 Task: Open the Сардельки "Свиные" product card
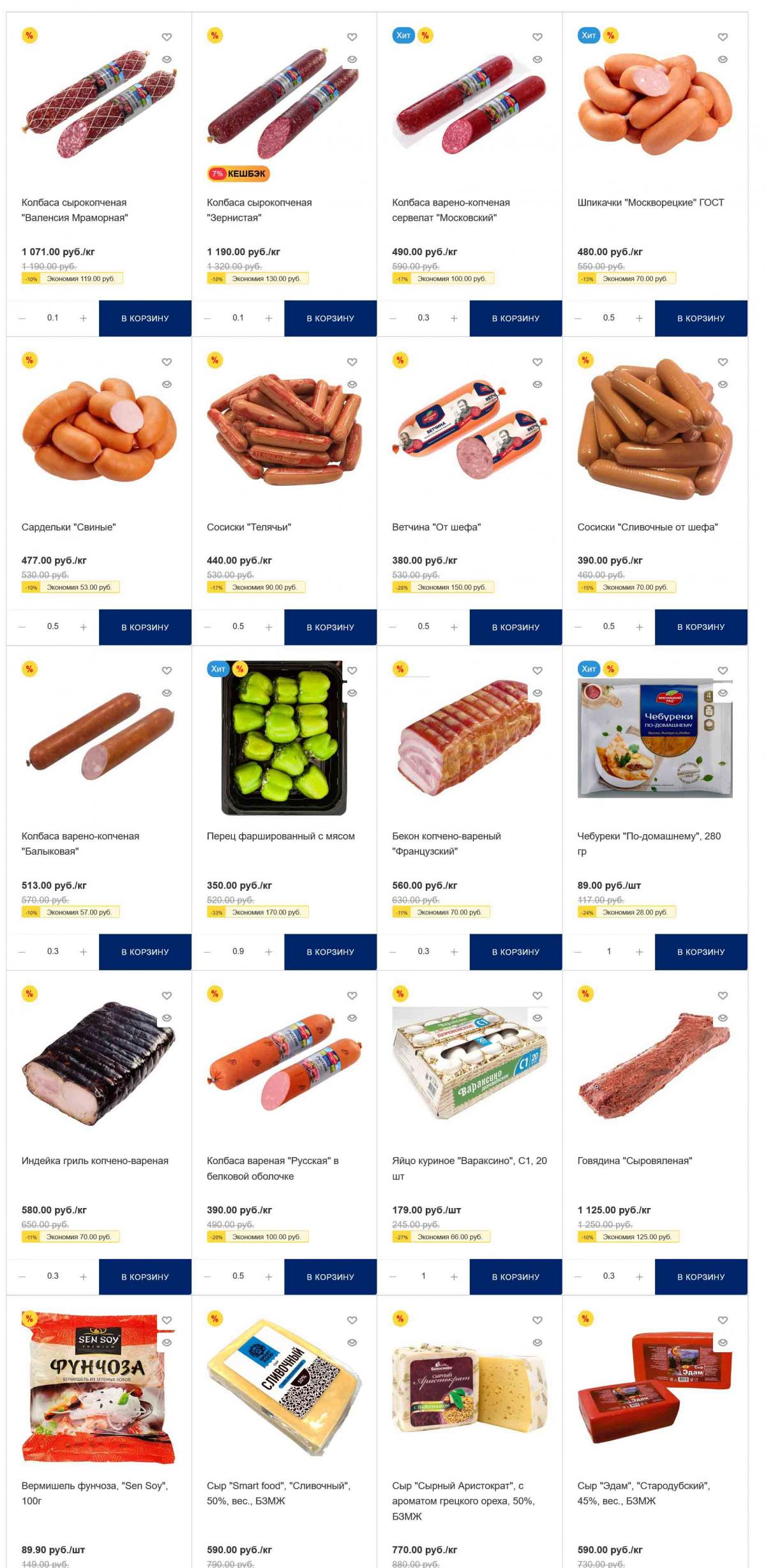tap(68, 527)
